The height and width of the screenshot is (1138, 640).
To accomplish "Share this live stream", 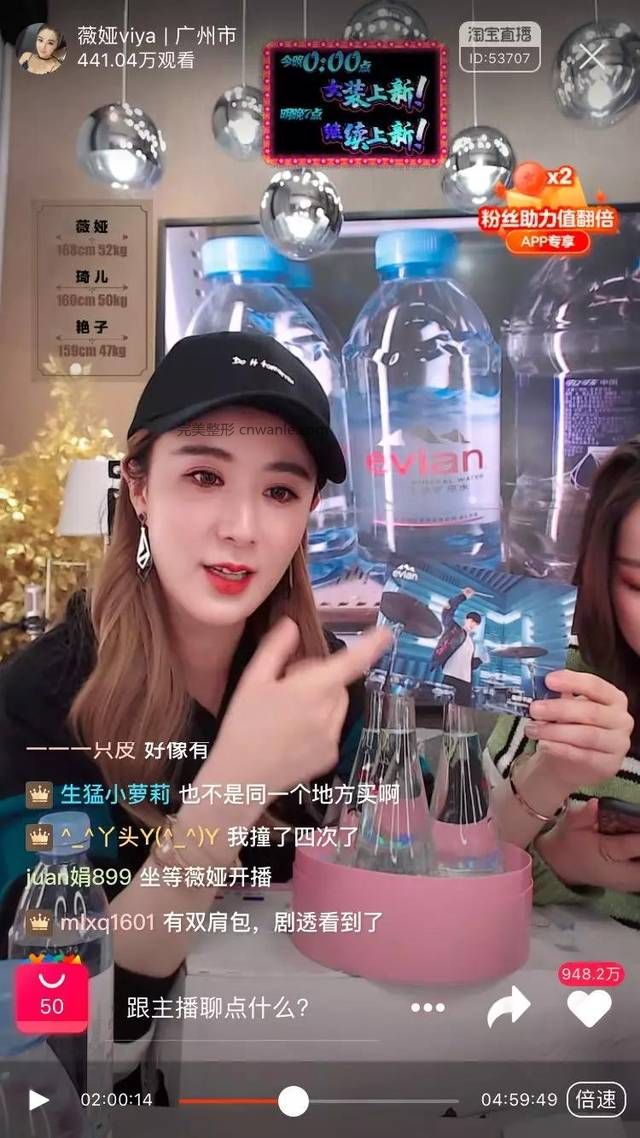I will pos(508,1007).
